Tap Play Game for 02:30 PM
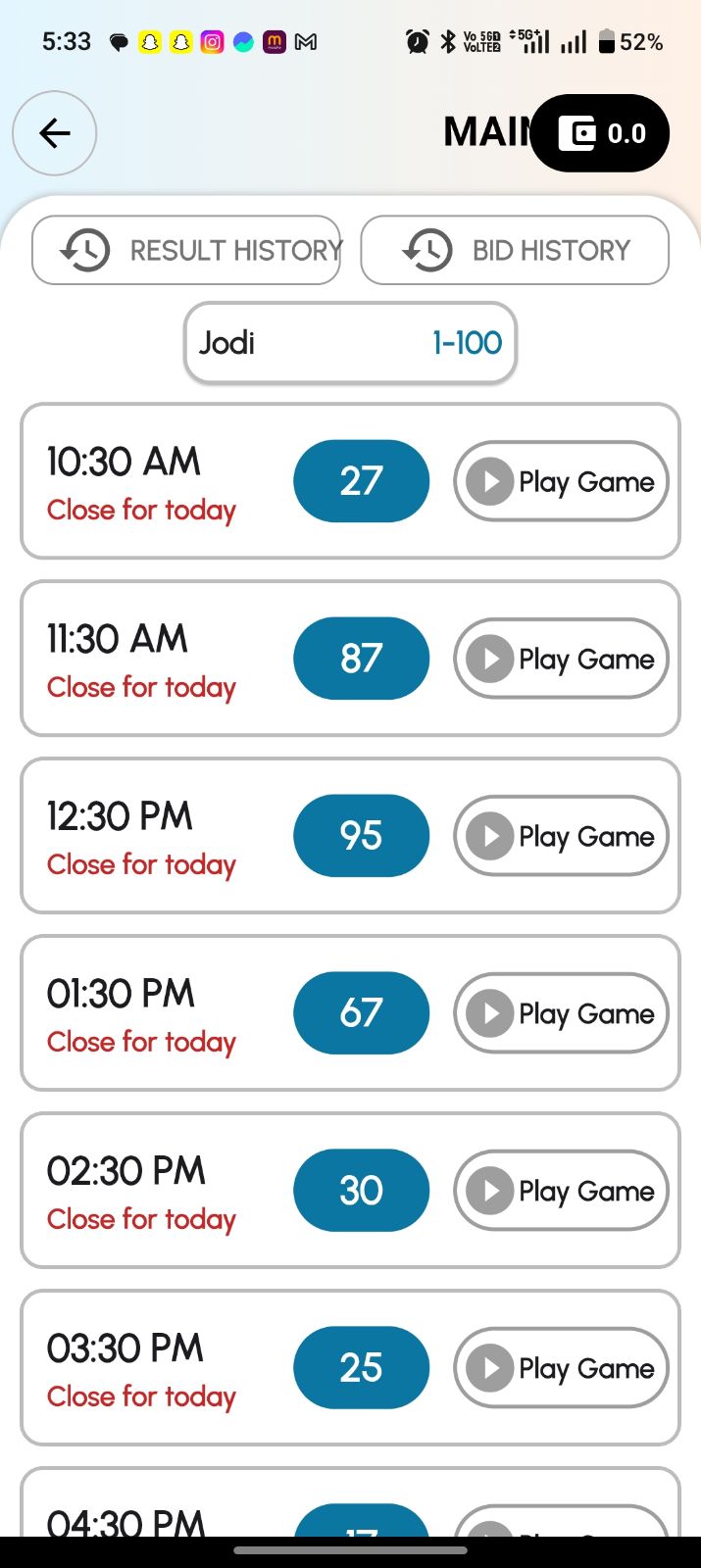This screenshot has height=1568, width=701. tap(561, 1191)
